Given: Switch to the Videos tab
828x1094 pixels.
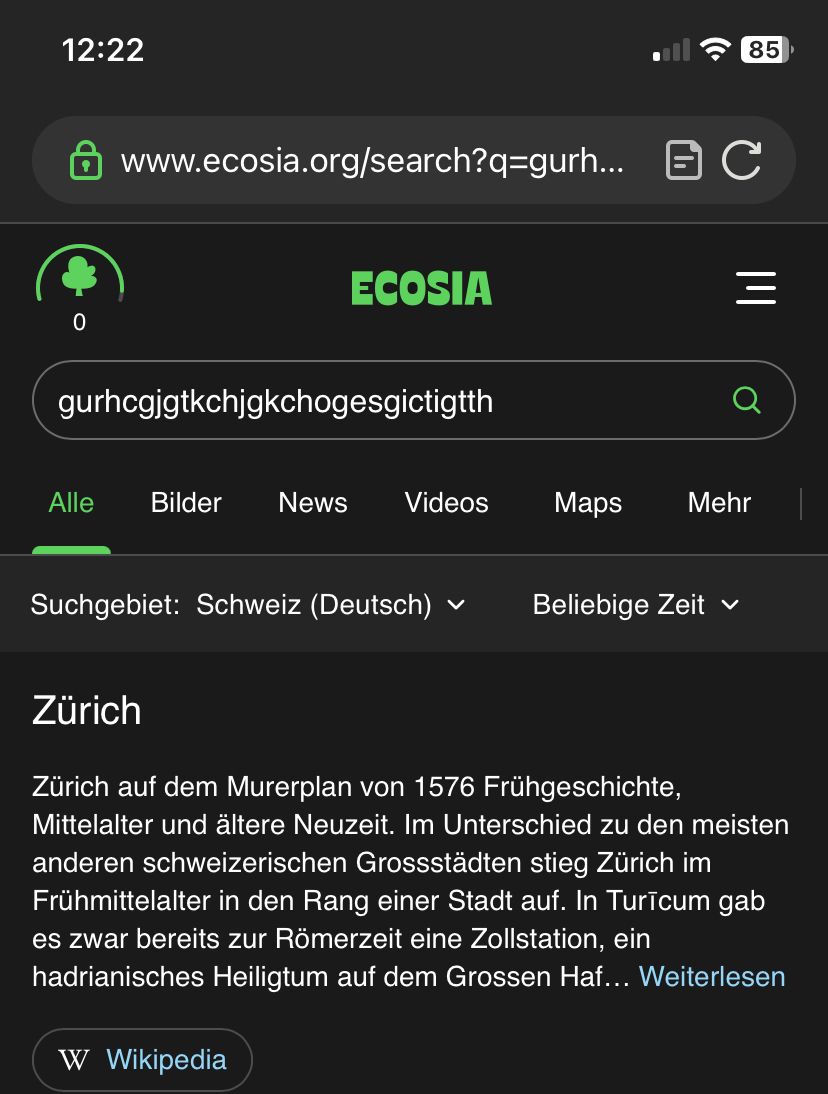Looking at the screenshot, I should click(x=447, y=502).
